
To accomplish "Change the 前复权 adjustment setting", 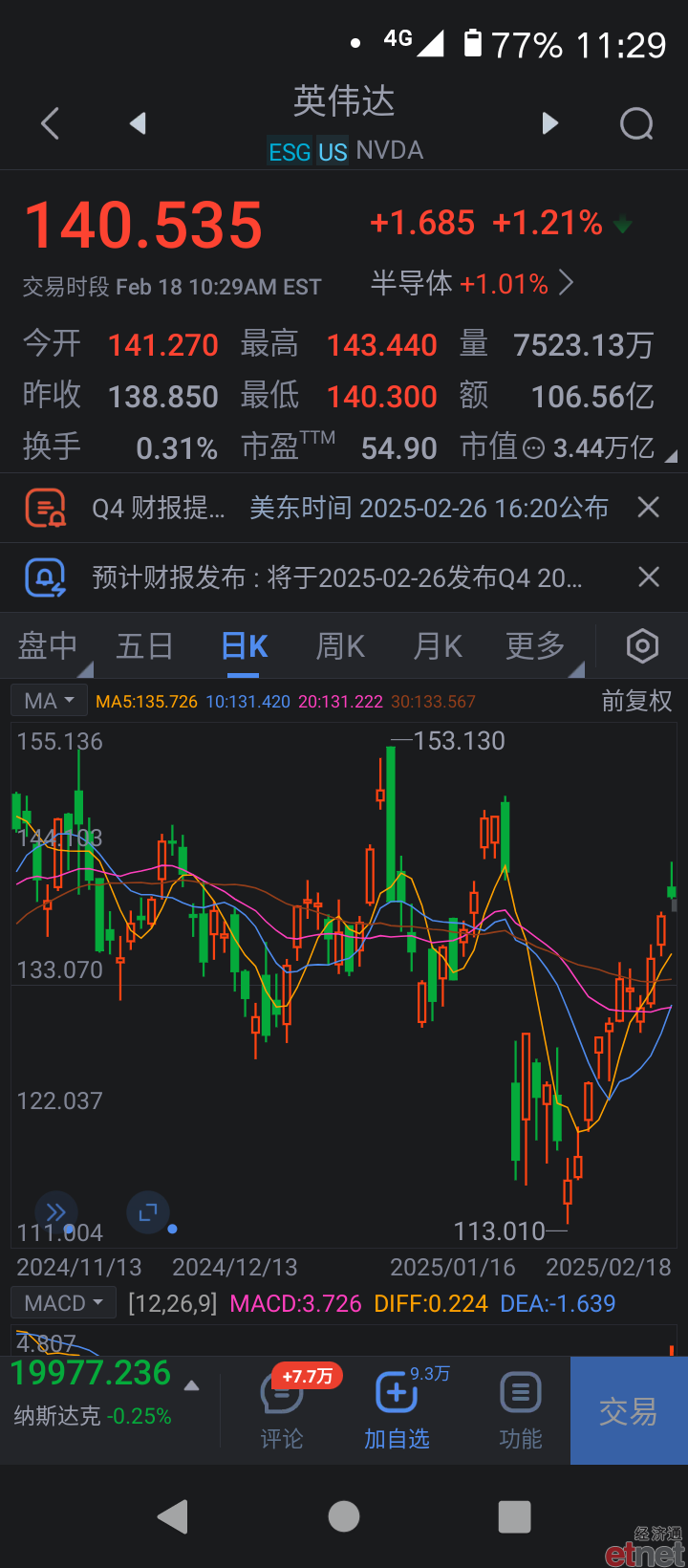I will (x=636, y=701).
